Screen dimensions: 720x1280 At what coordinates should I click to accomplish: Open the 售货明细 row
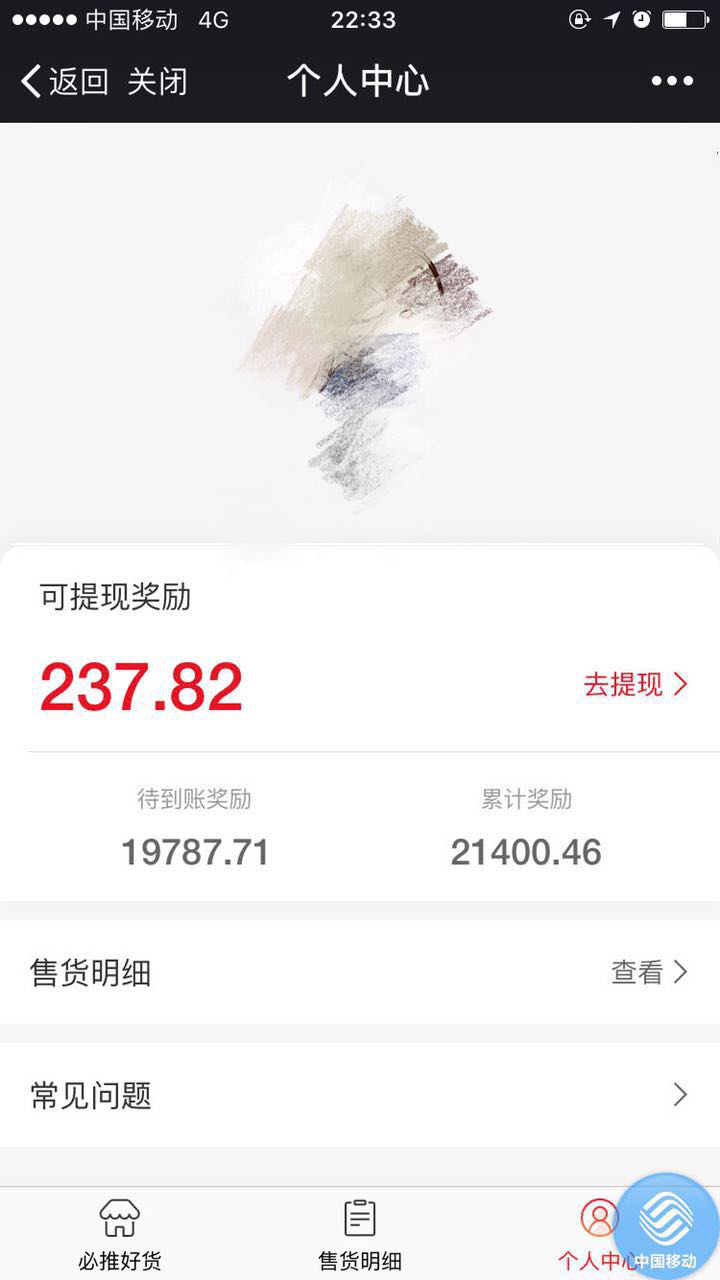[x=360, y=972]
